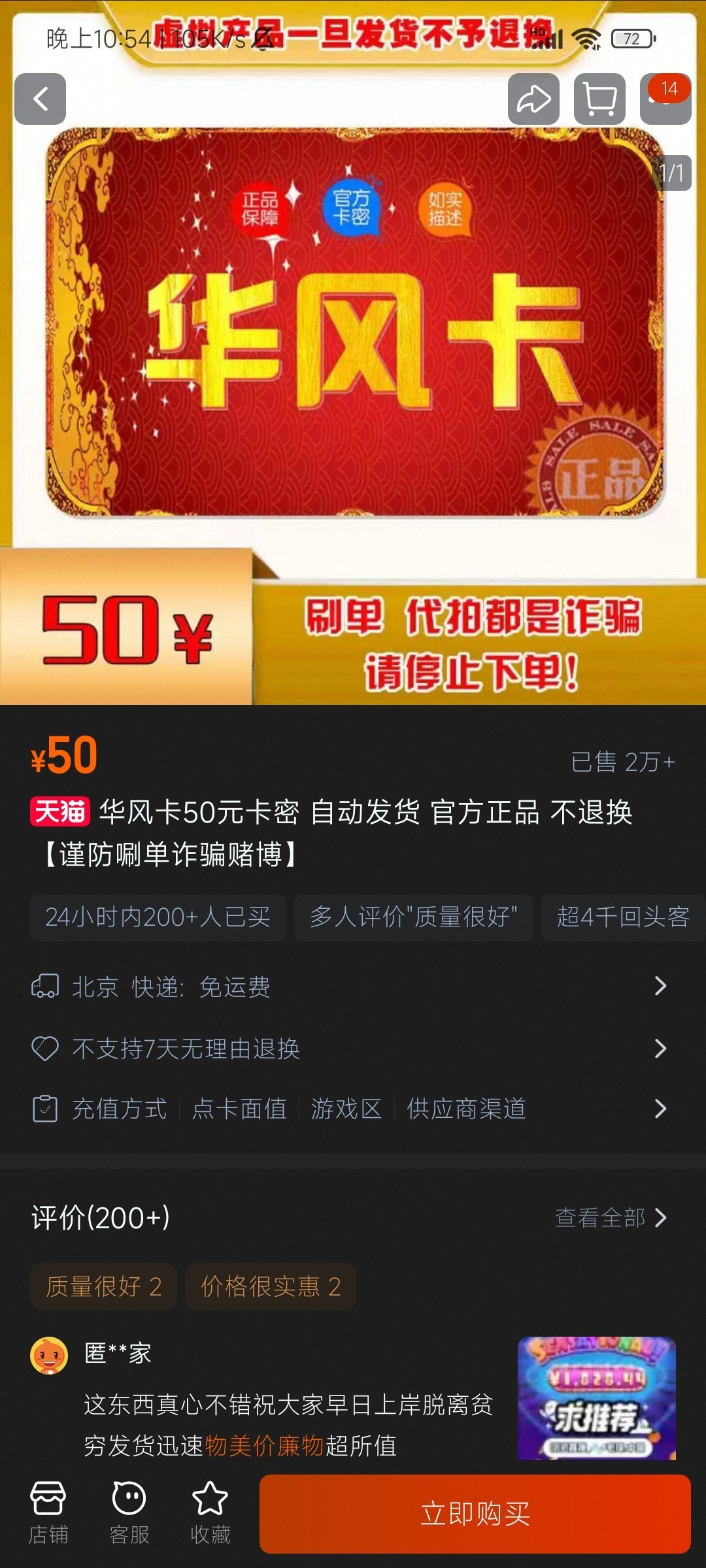The image size is (706, 1568).
Task: Open 北京 快递 免运费 shipping details
Action: [353, 986]
